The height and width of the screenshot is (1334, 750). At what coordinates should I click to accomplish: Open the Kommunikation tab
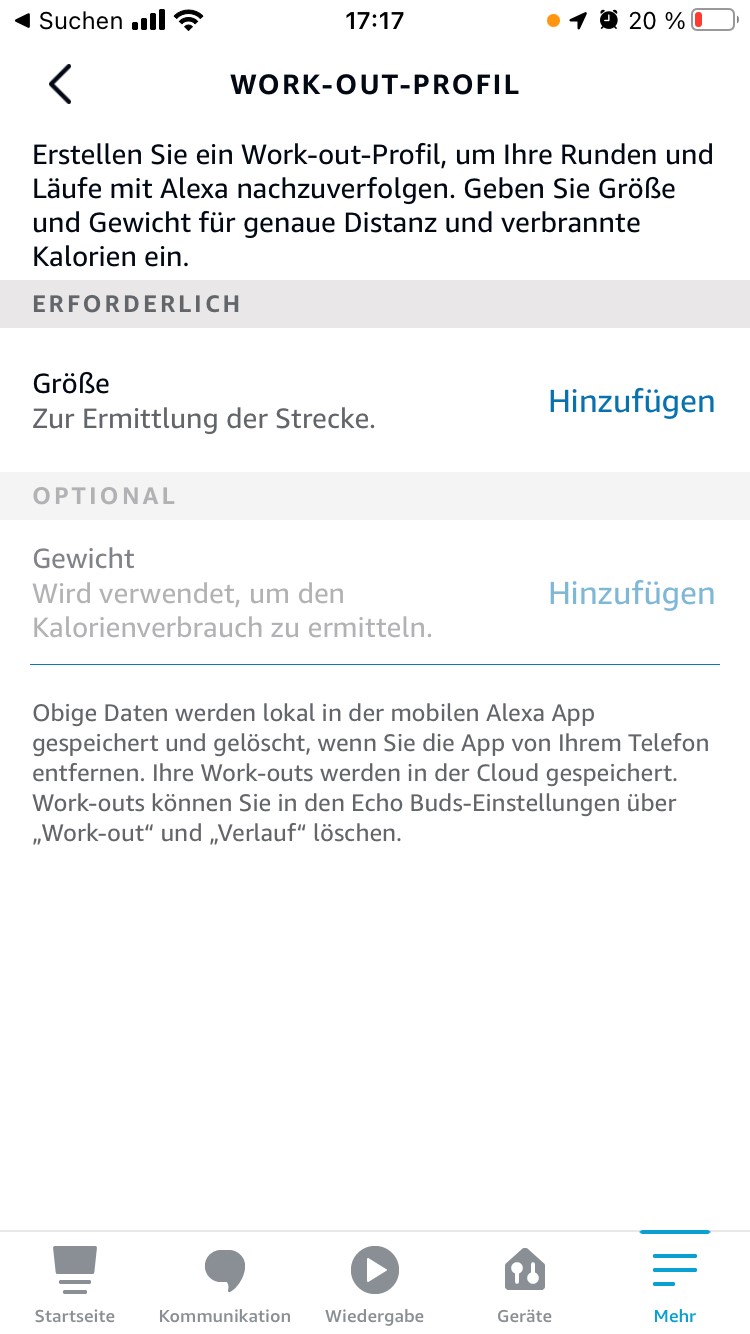pyautogui.click(x=225, y=1284)
